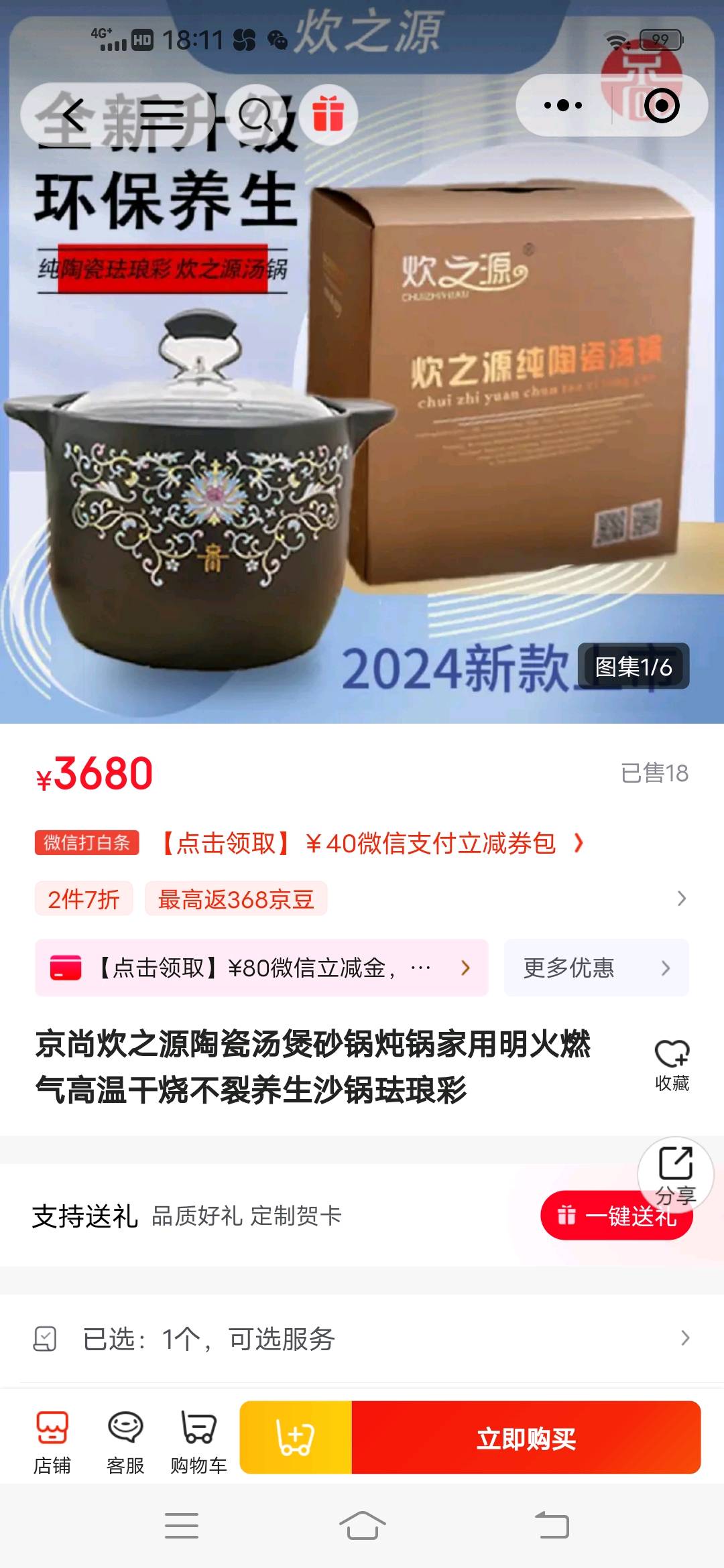Open the mini-program three-dot menu
Screen dimensions: 724x1568
pyautogui.click(x=563, y=106)
